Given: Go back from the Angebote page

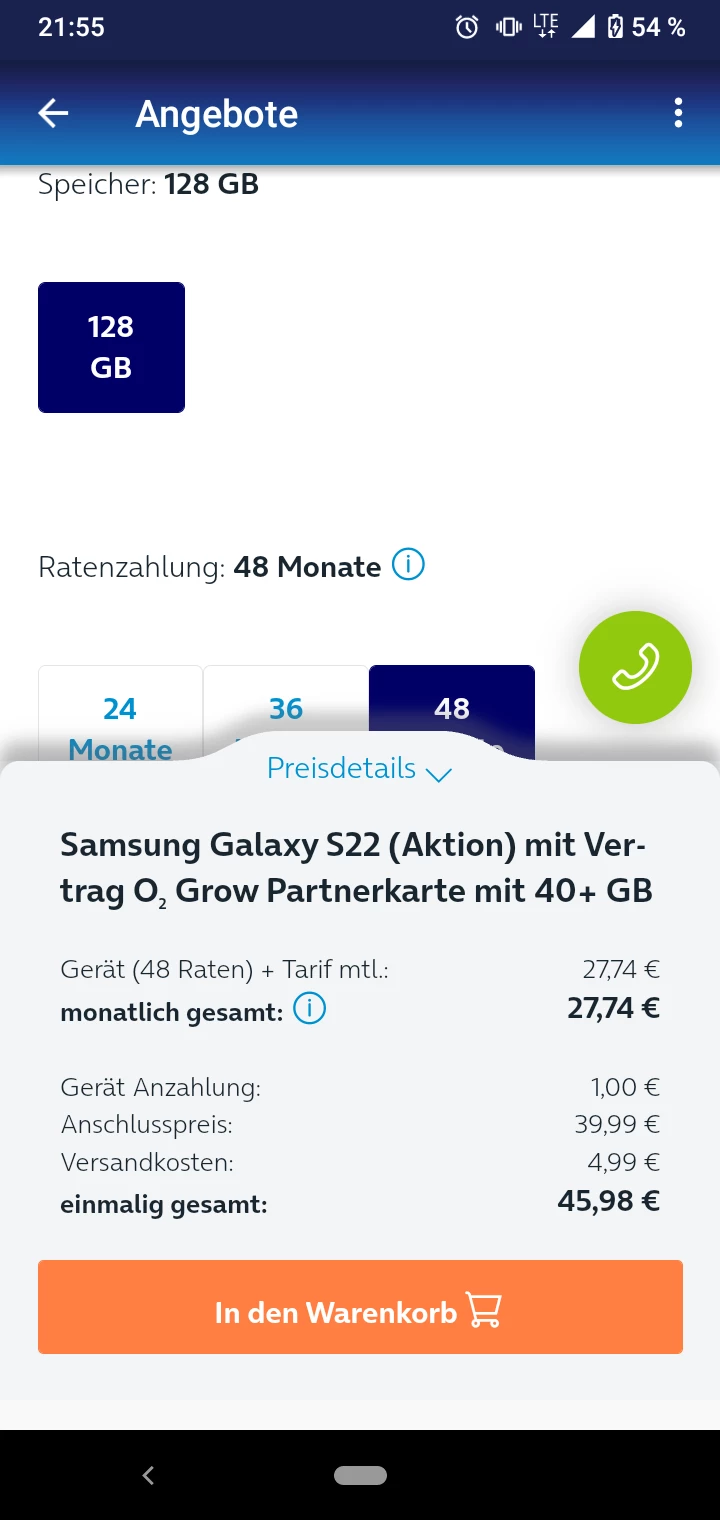Looking at the screenshot, I should click(x=53, y=114).
